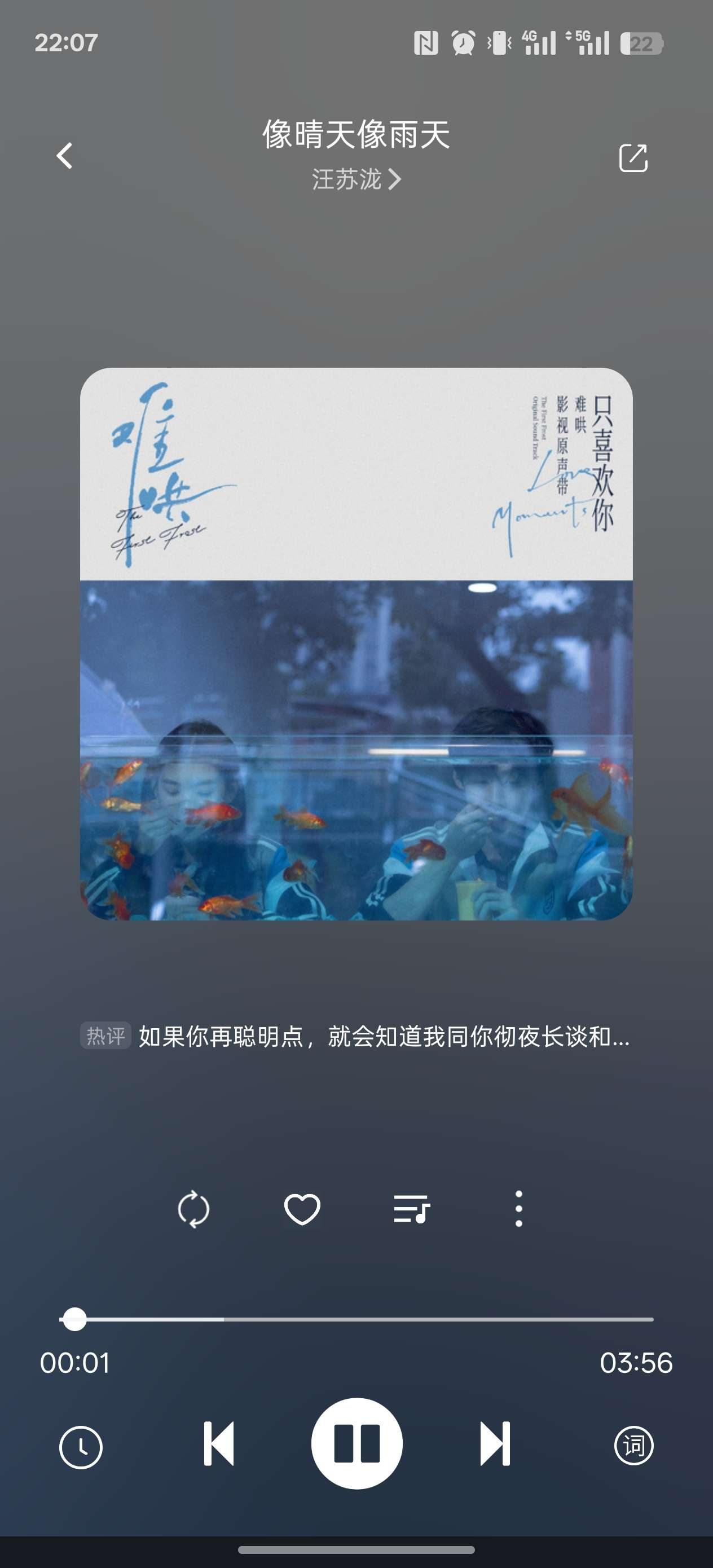Change the repeat play mode
The image size is (713, 1568).
click(x=193, y=1208)
